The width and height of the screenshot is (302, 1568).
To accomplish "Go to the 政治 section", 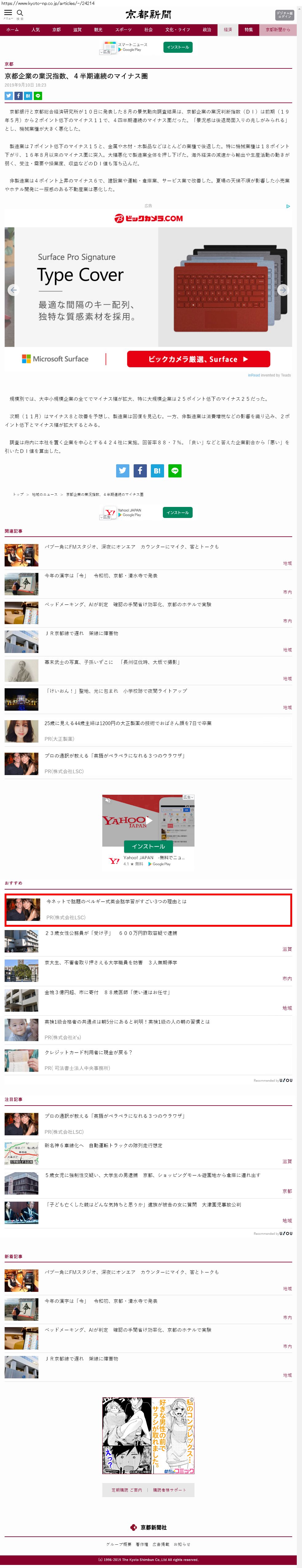I will pyautogui.click(x=207, y=29).
